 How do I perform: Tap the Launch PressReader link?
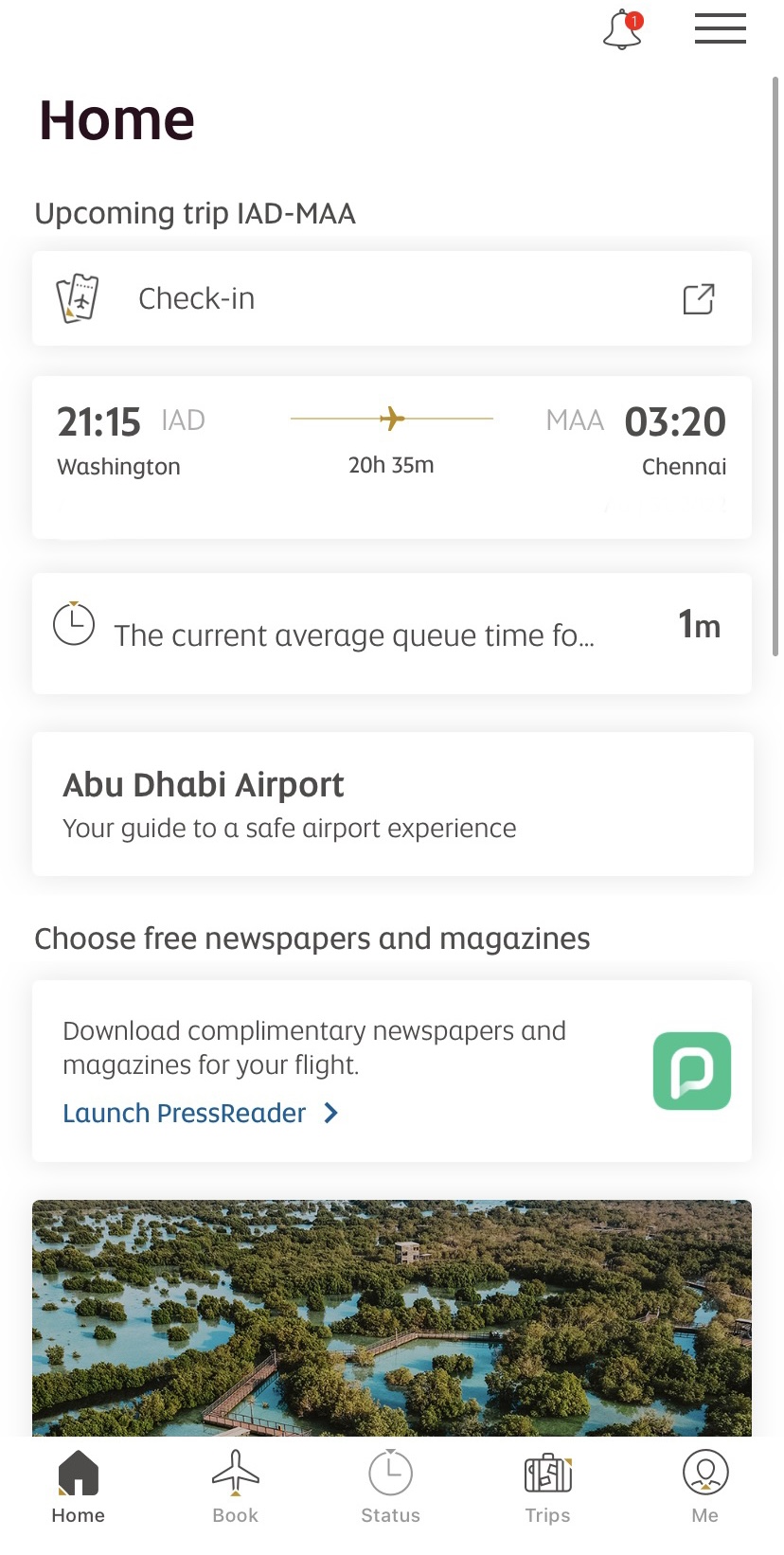click(201, 1113)
